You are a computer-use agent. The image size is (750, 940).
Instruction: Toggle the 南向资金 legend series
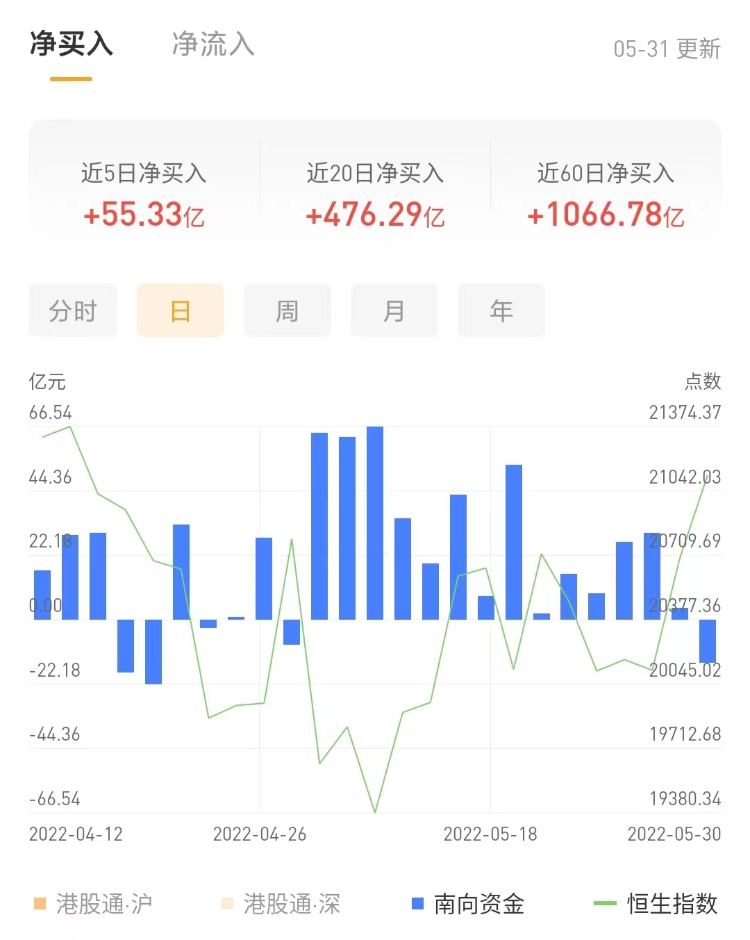(468, 905)
